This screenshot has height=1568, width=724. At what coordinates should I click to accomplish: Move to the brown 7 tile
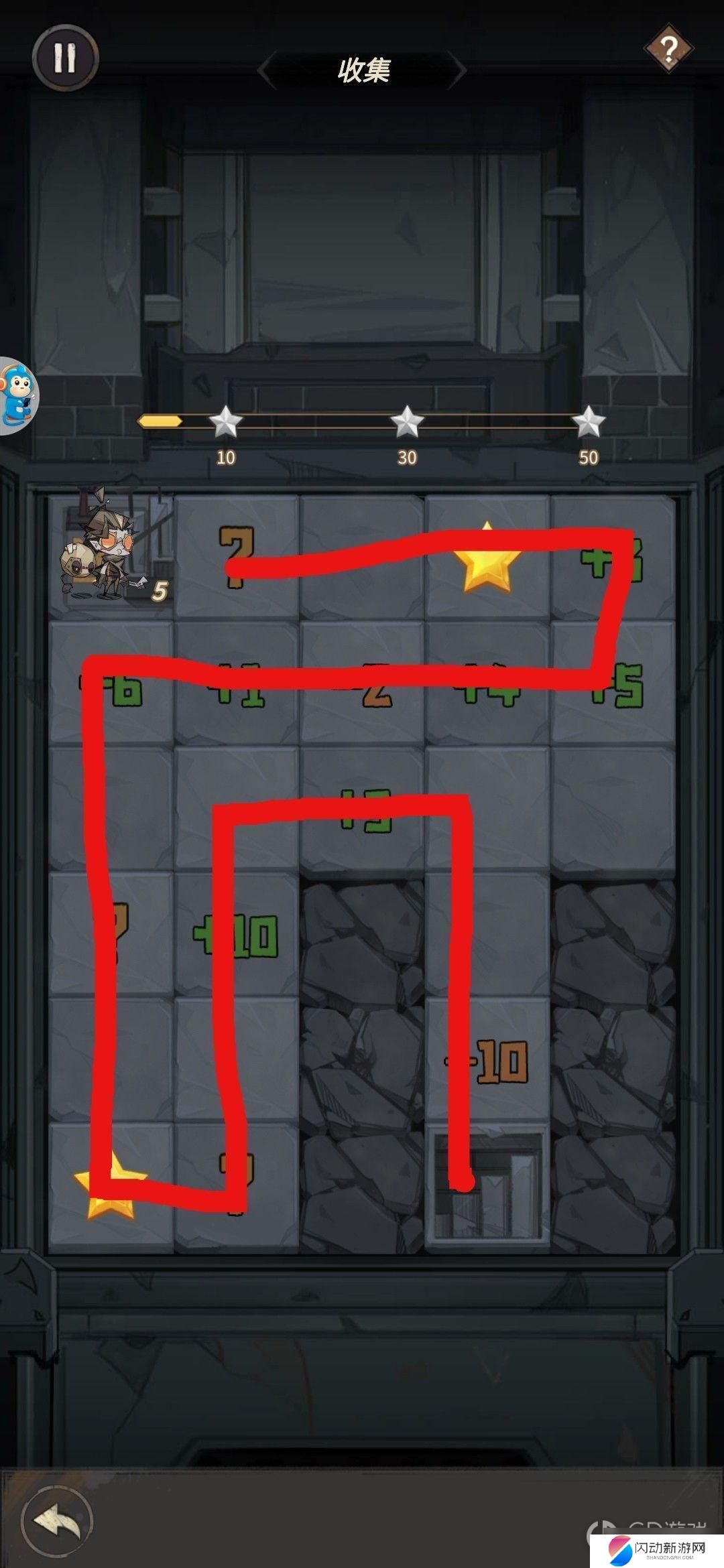[237, 557]
